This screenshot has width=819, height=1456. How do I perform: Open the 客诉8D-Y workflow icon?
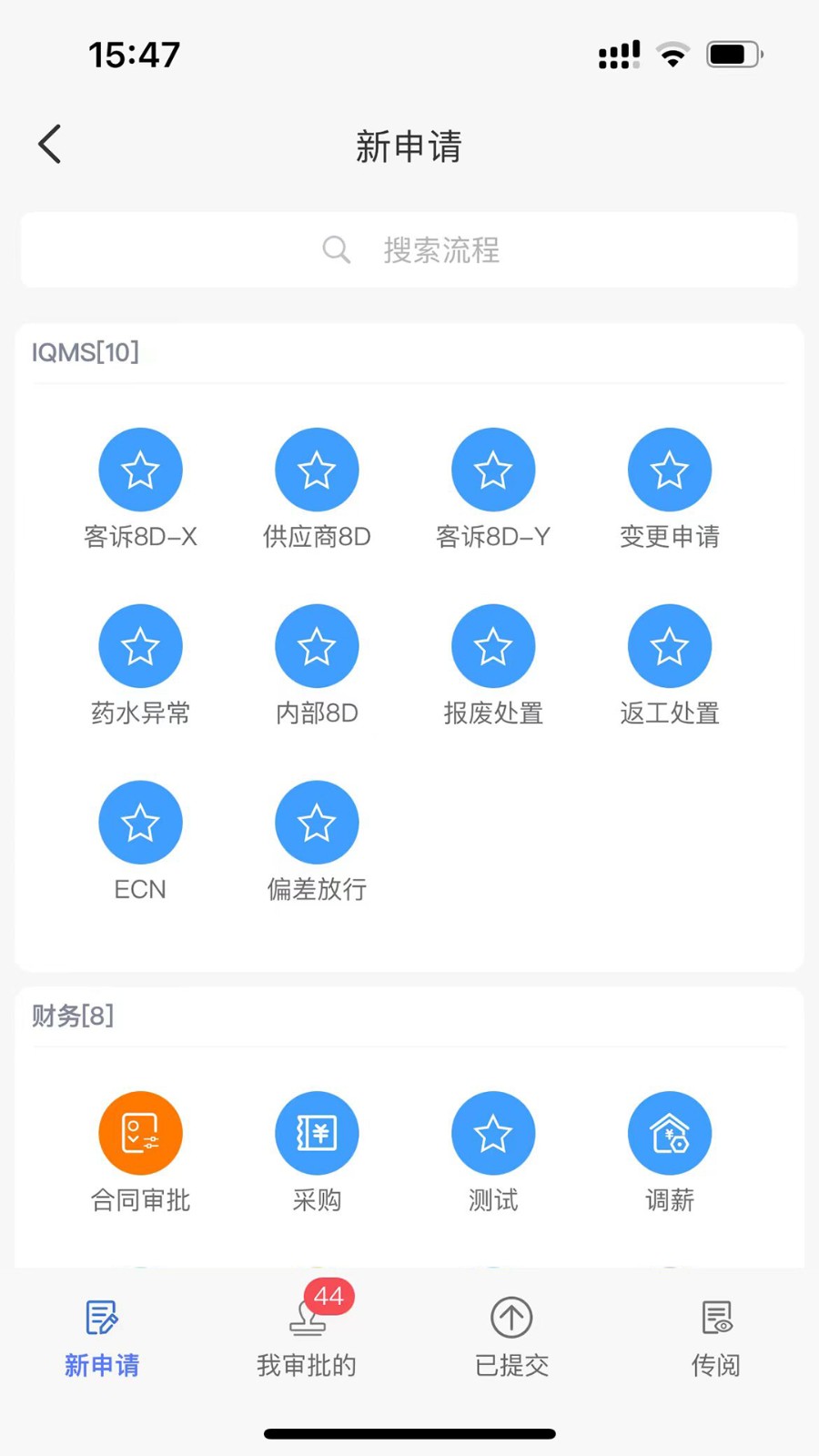coord(493,470)
